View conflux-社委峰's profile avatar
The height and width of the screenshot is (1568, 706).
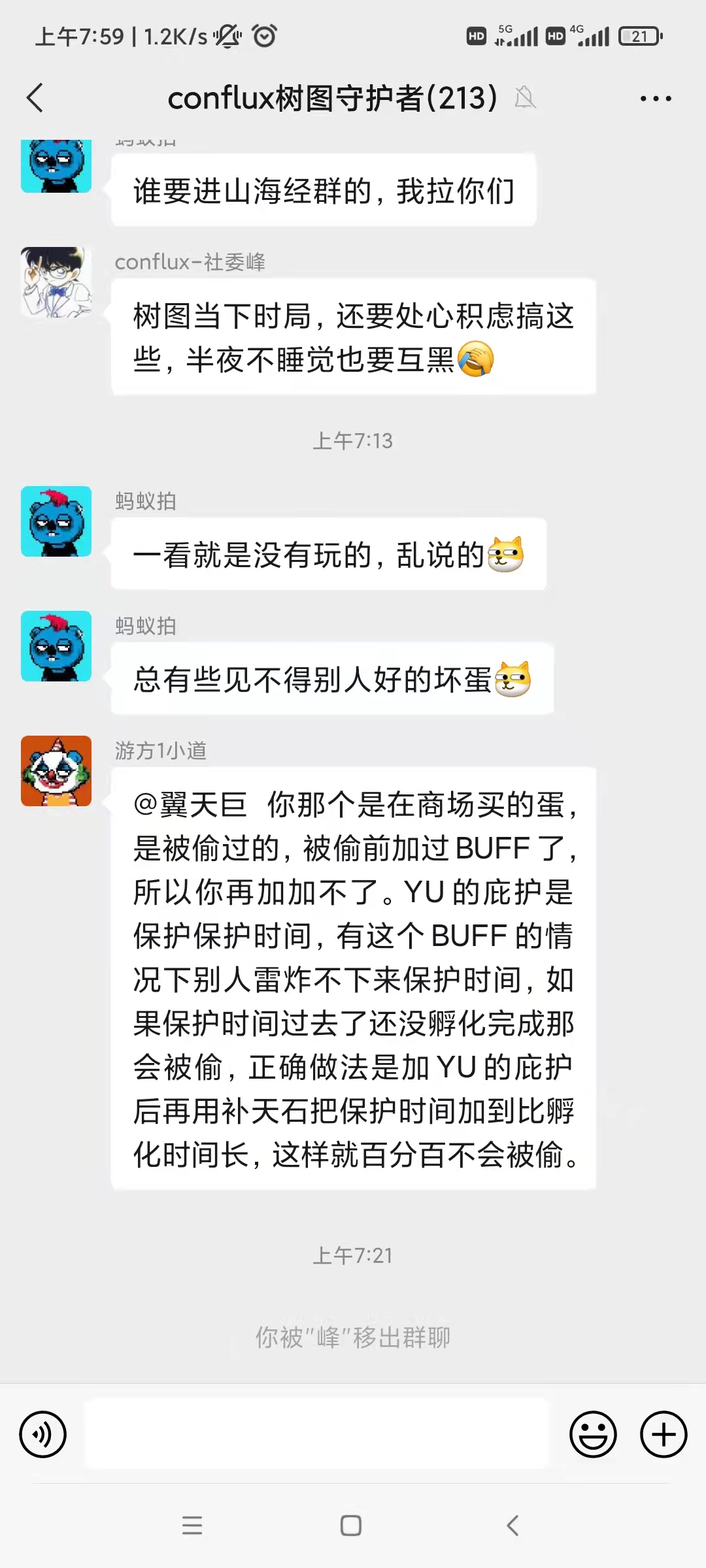point(56,282)
